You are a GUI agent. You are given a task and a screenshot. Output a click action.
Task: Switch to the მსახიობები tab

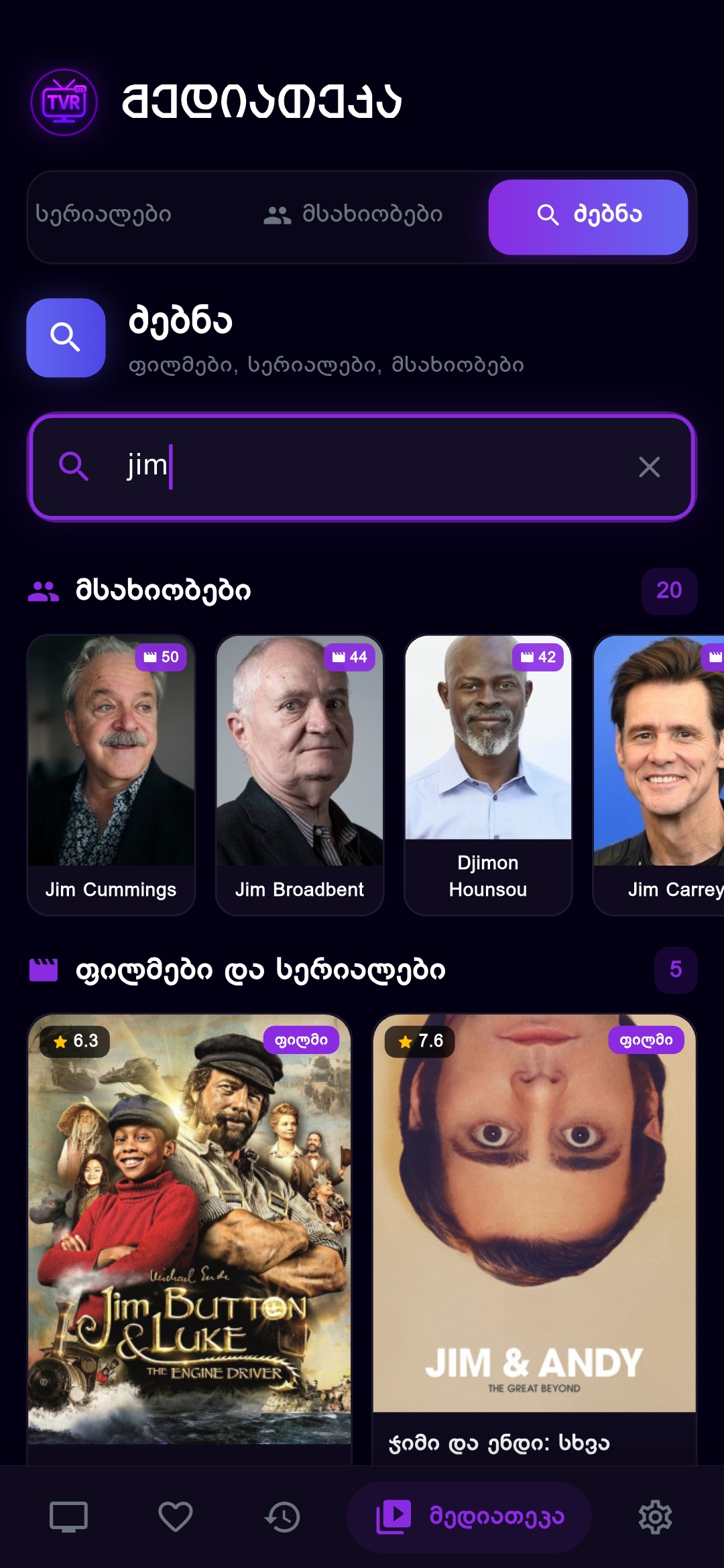pos(353,215)
